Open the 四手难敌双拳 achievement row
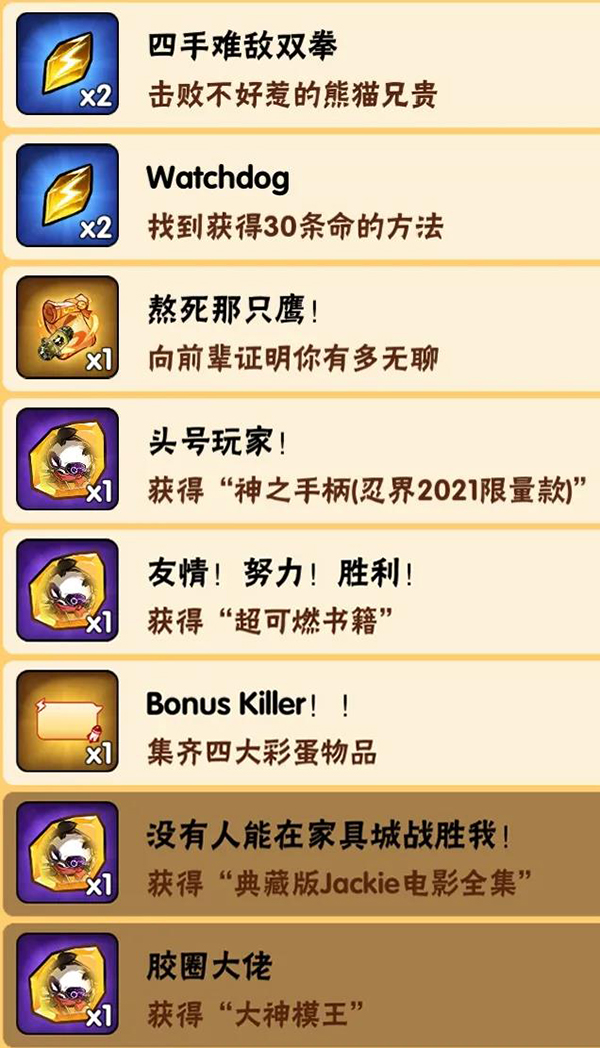The image size is (600, 1048). pyautogui.click(x=300, y=66)
